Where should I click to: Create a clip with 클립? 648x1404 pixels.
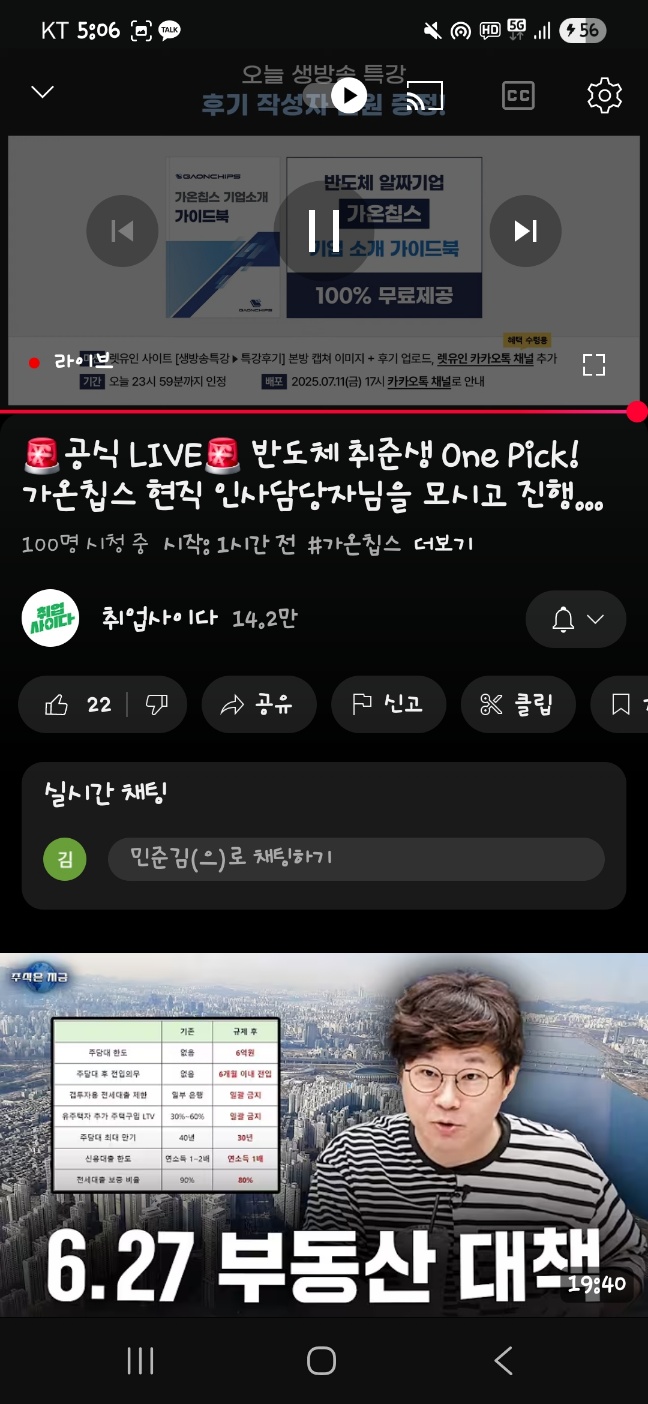tap(517, 705)
